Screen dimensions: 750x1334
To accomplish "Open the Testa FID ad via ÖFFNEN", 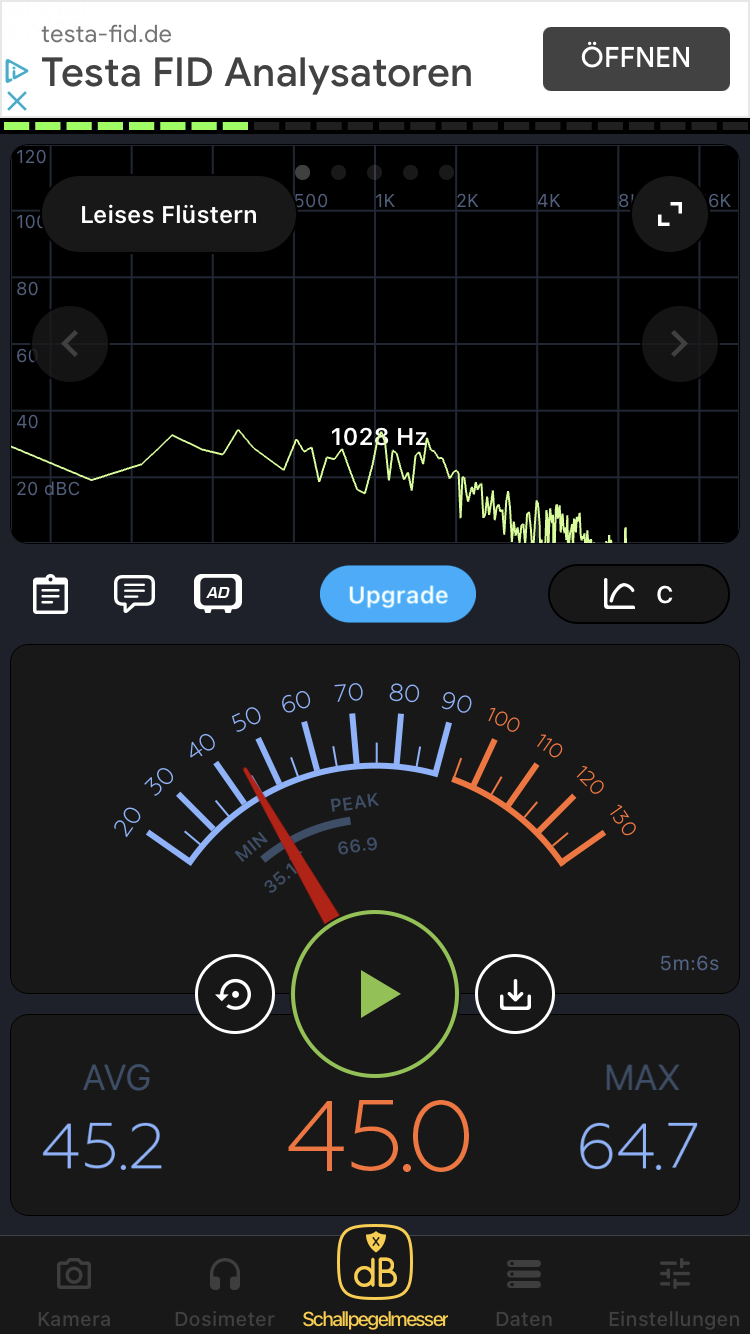I will (x=635, y=58).
